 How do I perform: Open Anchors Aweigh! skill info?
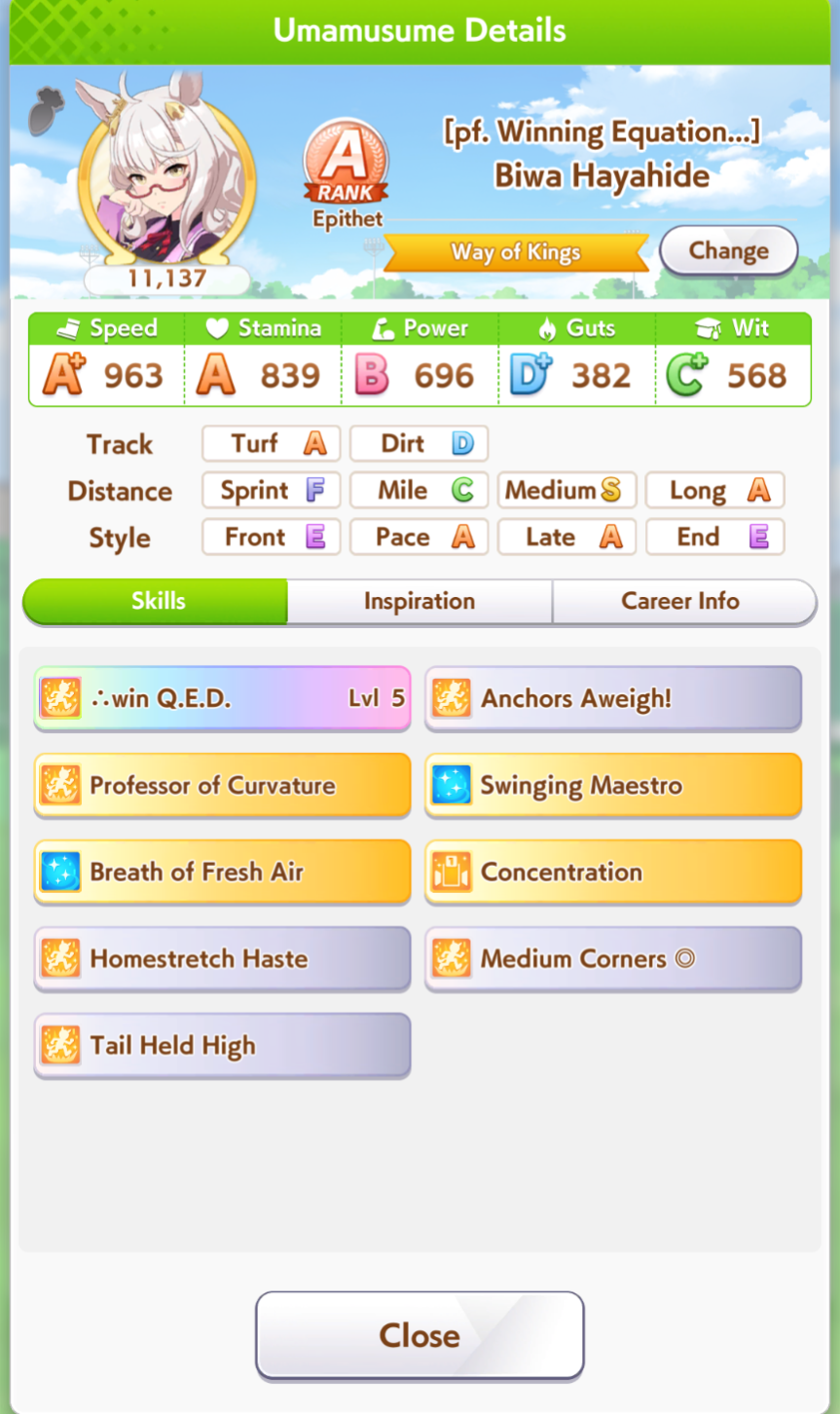pos(613,698)
